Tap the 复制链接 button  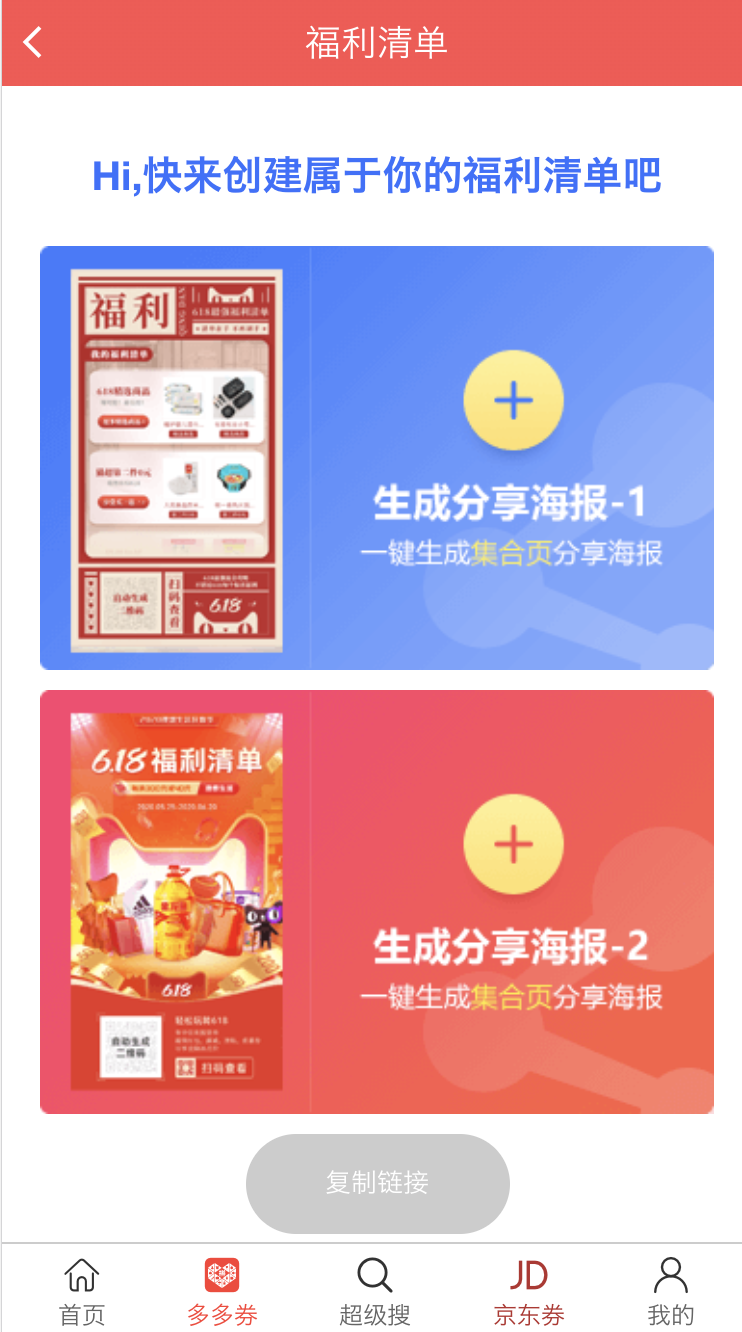pos(377,1183)
